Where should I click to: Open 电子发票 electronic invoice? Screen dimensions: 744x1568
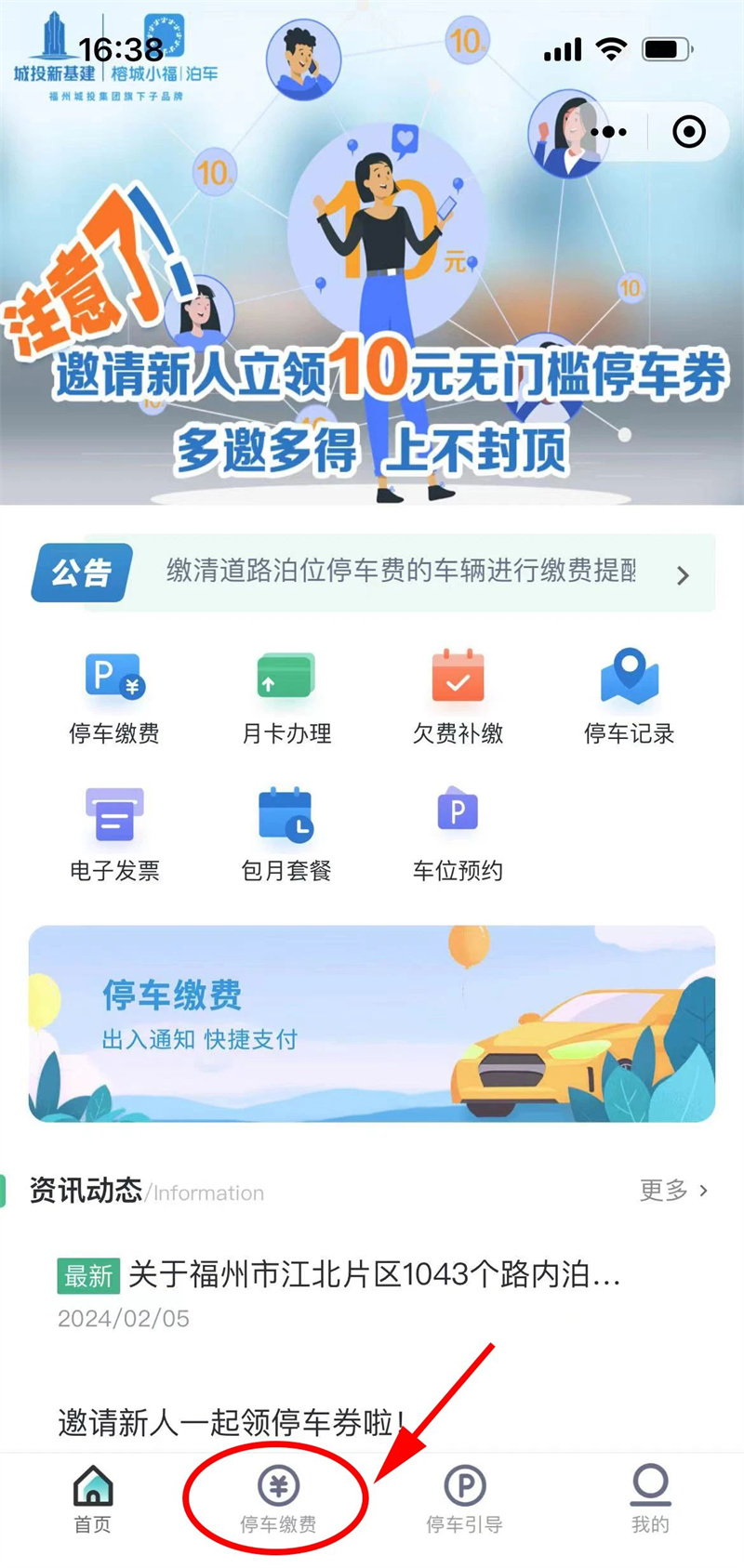coord(114,834)
